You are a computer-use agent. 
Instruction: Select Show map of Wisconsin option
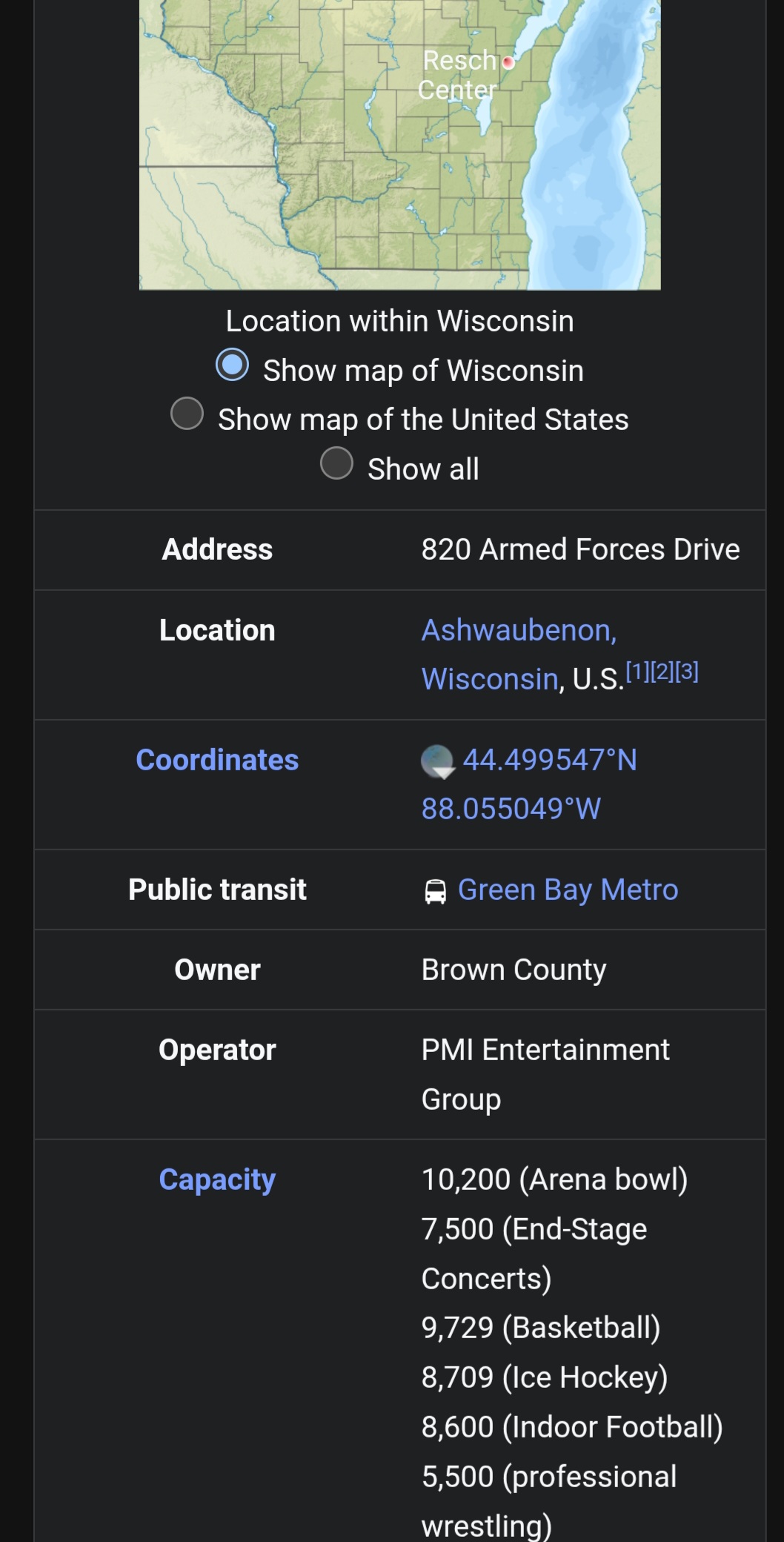(232, 365)
